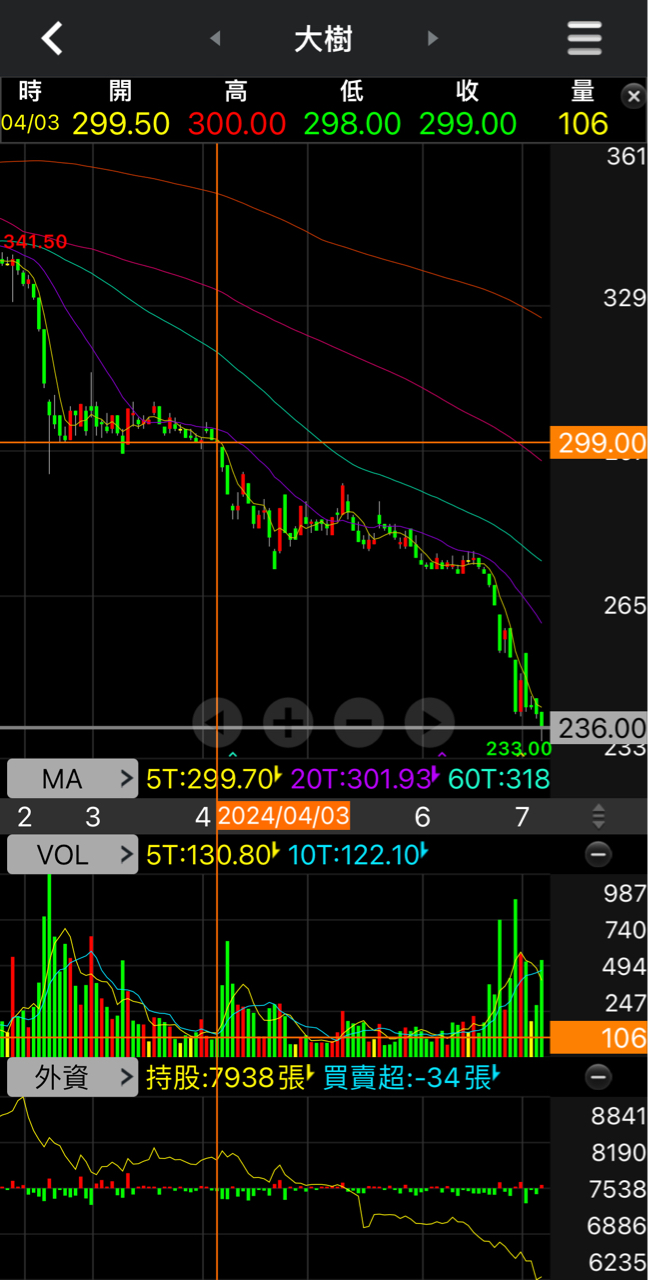Tap the date axis sort arrows
Image resolution: width=648 pixels, height=1280 pixels.
598,816
